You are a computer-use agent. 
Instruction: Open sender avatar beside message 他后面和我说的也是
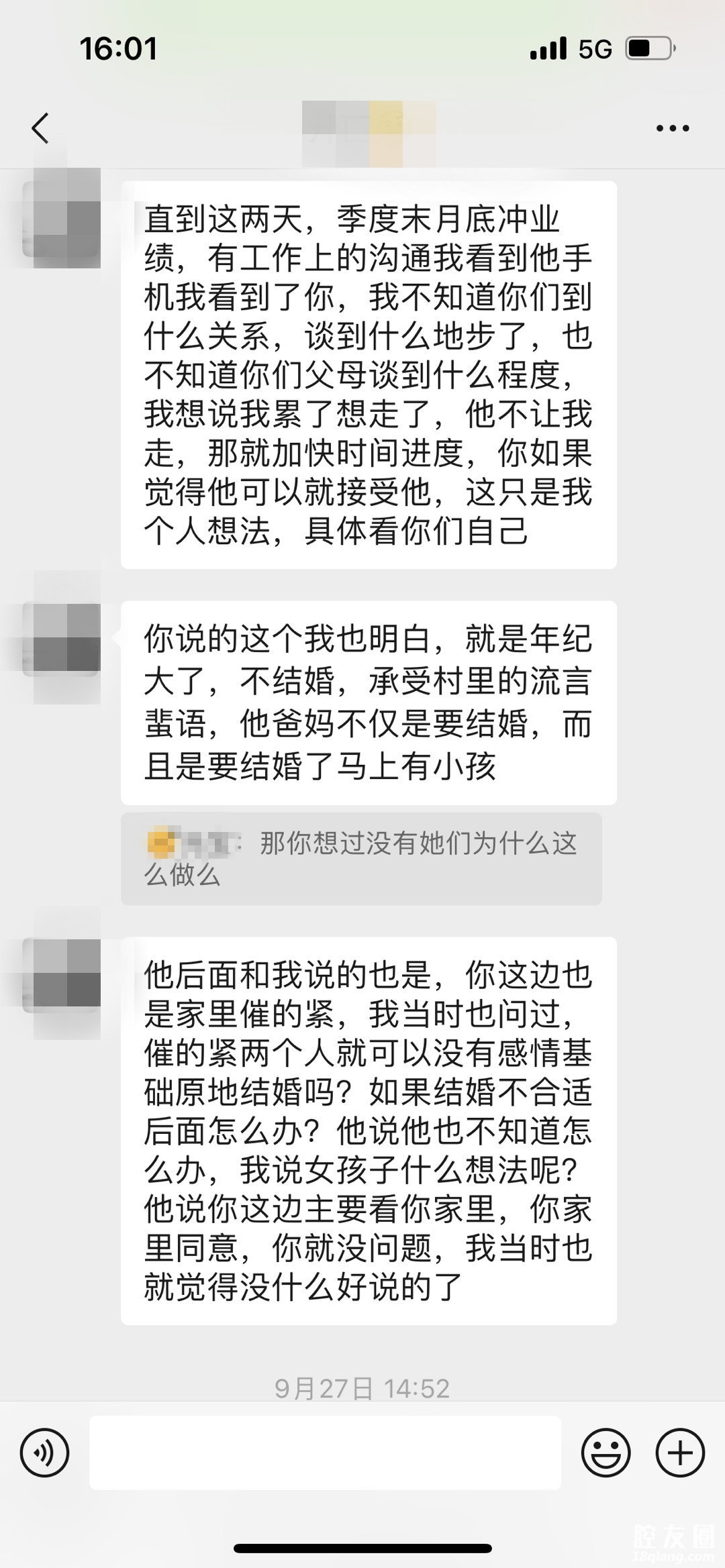click(61, 974)
